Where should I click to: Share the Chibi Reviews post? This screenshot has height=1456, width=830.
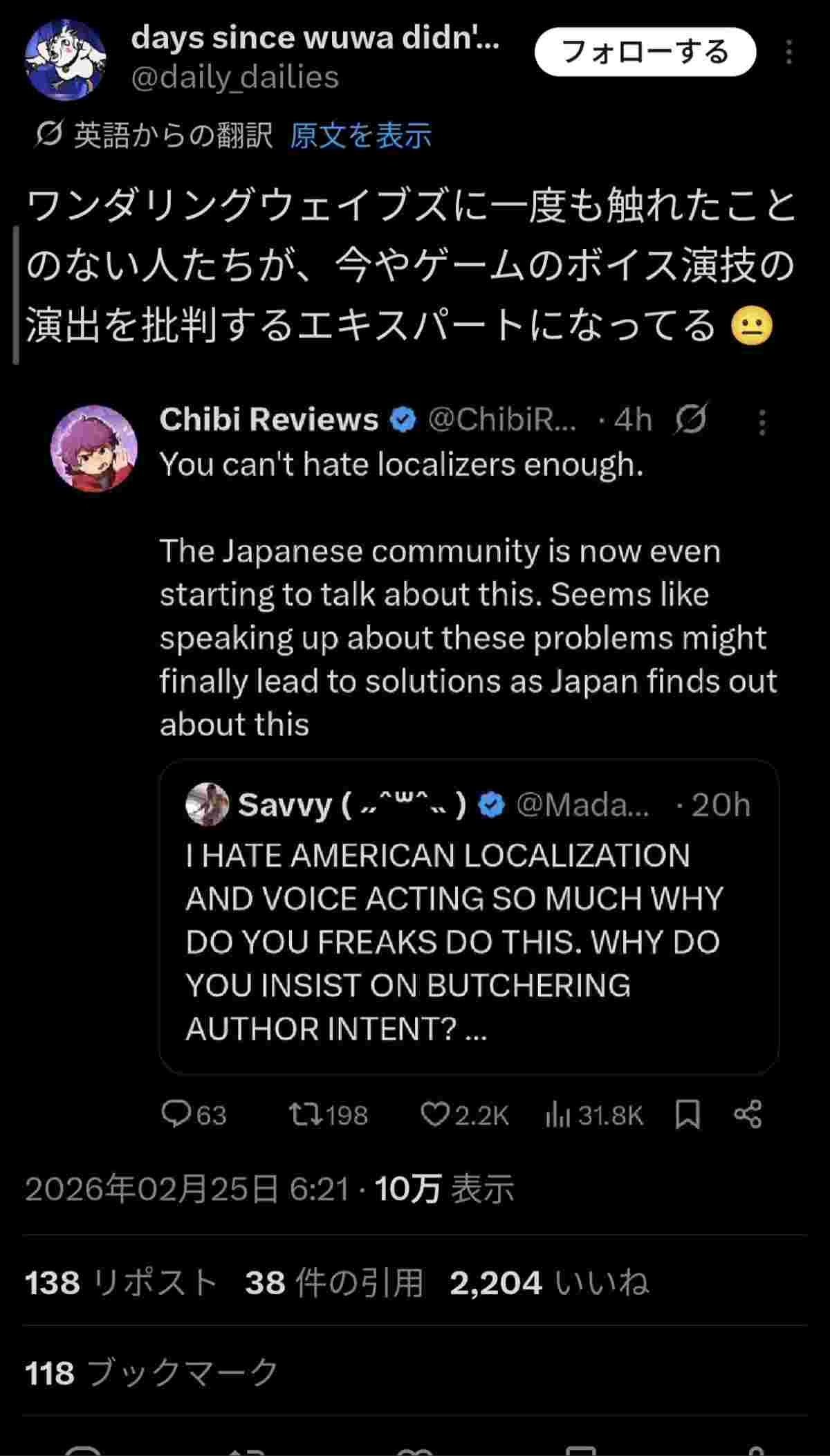748,1114
